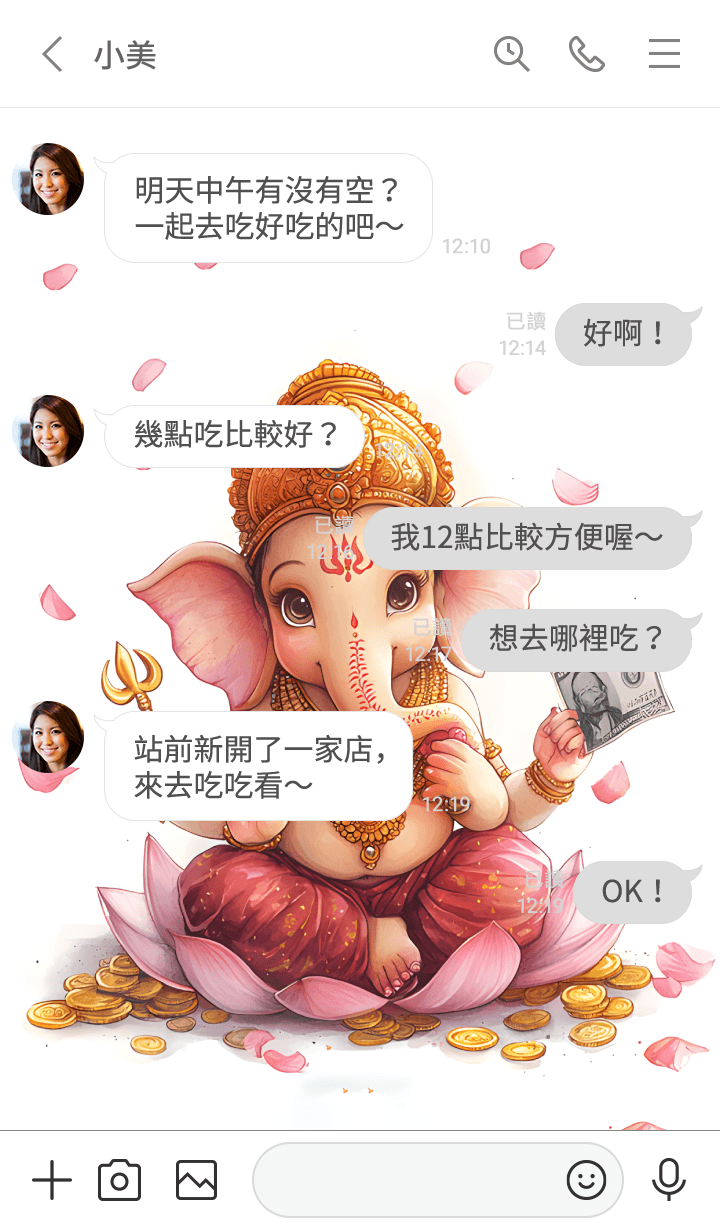Screen dimensions: 720x1232
Task: View 小美's profile picture beside 明天中午有沒有空
Action: (48, 179)
